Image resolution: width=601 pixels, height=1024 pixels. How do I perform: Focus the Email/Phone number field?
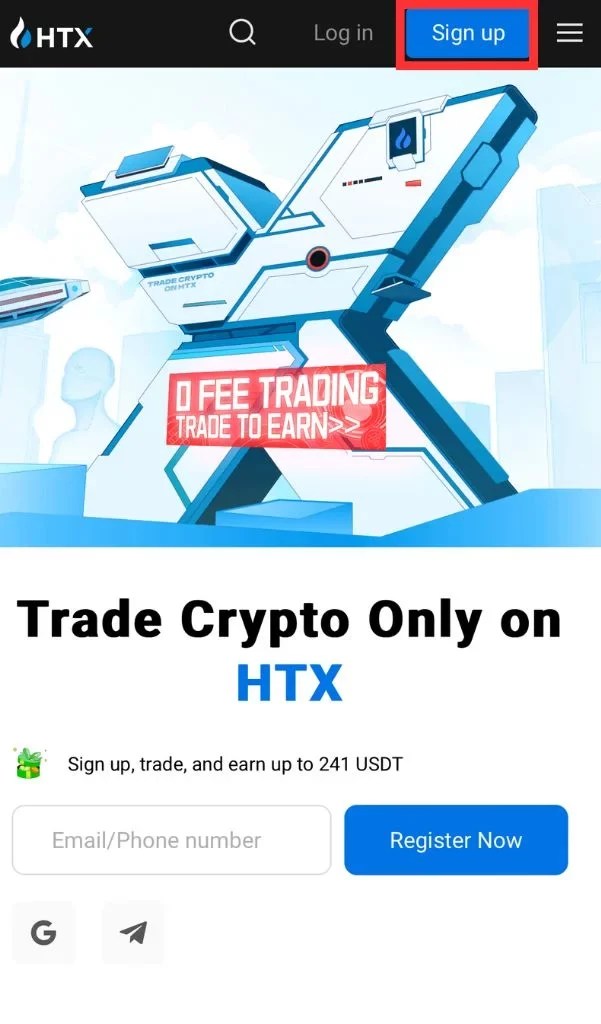(171, 840)
